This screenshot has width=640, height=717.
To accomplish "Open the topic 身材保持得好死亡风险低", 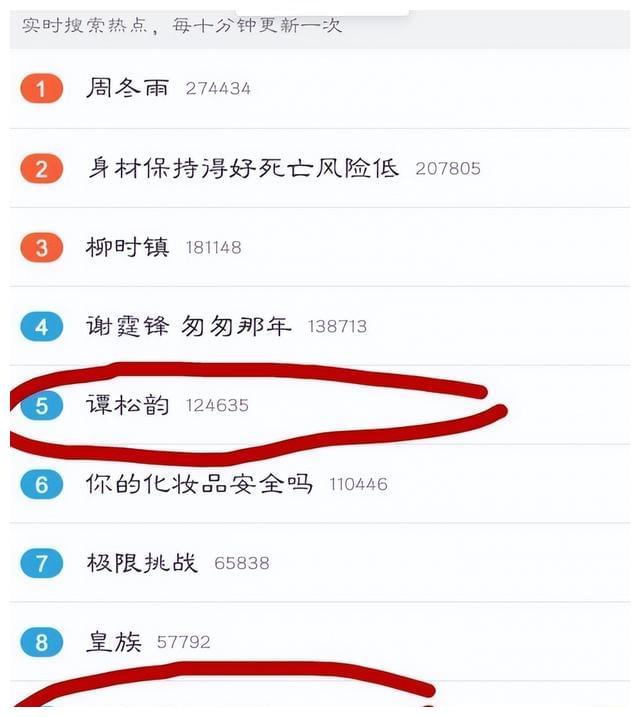I will coord(242,168).
